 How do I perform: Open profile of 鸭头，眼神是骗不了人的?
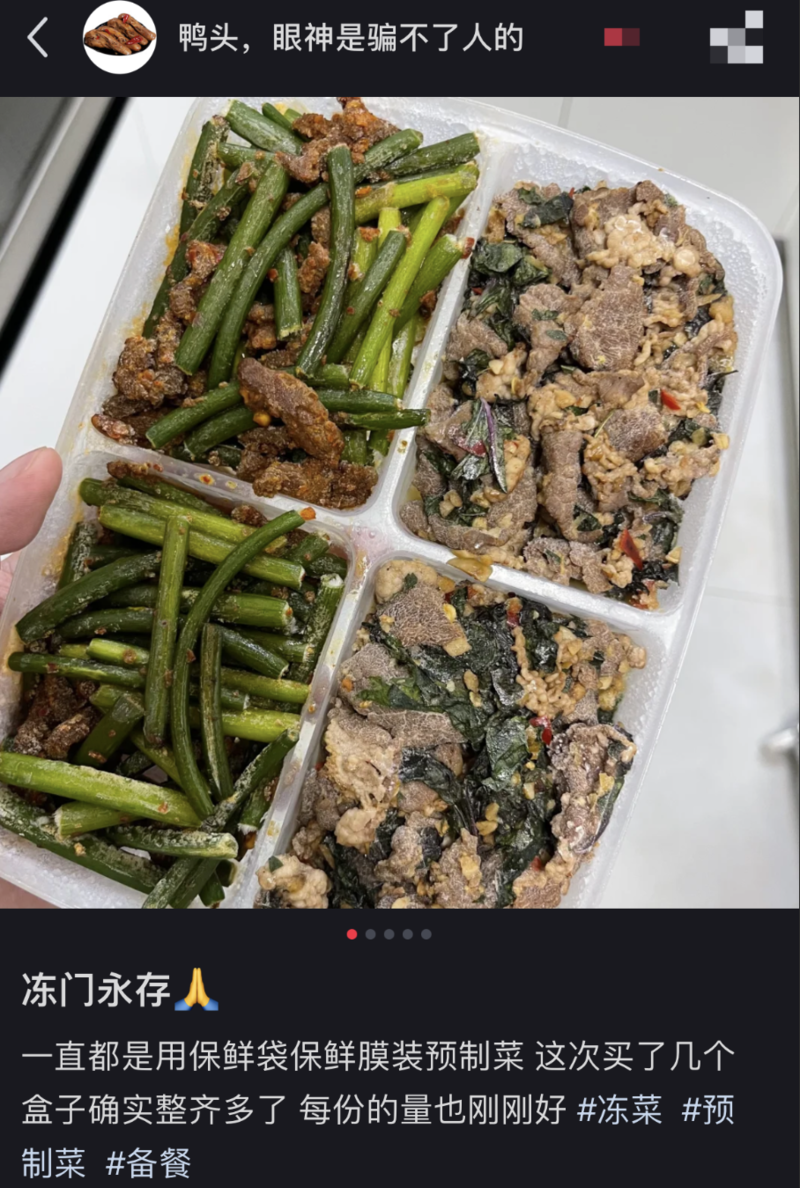350,38
